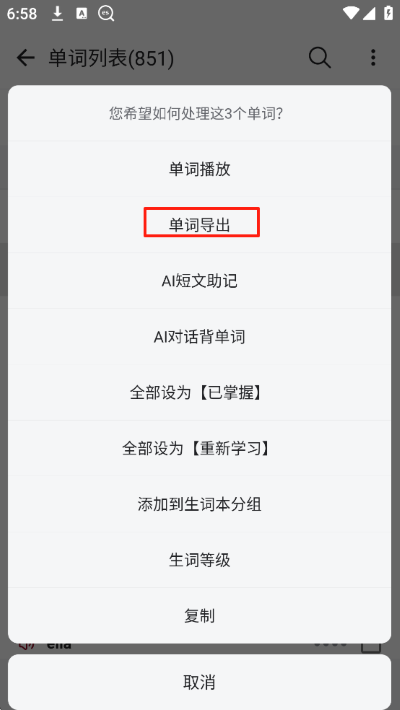Image resolution: width=400 pixels, height=710 pixels.
Task: Select 复制 to copy the words
Action: (x=199, y=616)
